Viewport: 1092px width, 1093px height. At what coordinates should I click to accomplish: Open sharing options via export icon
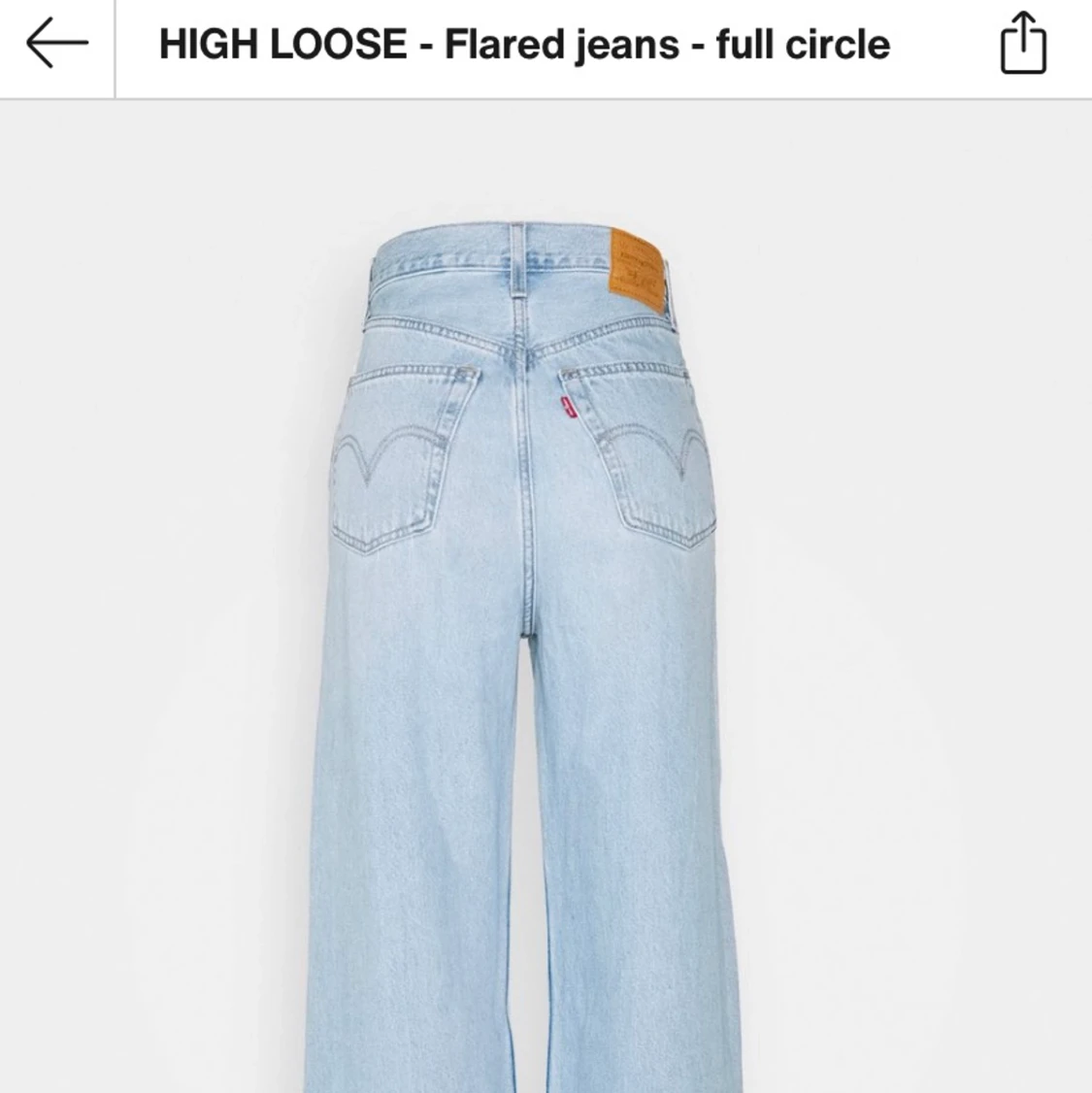point(1025,45)
